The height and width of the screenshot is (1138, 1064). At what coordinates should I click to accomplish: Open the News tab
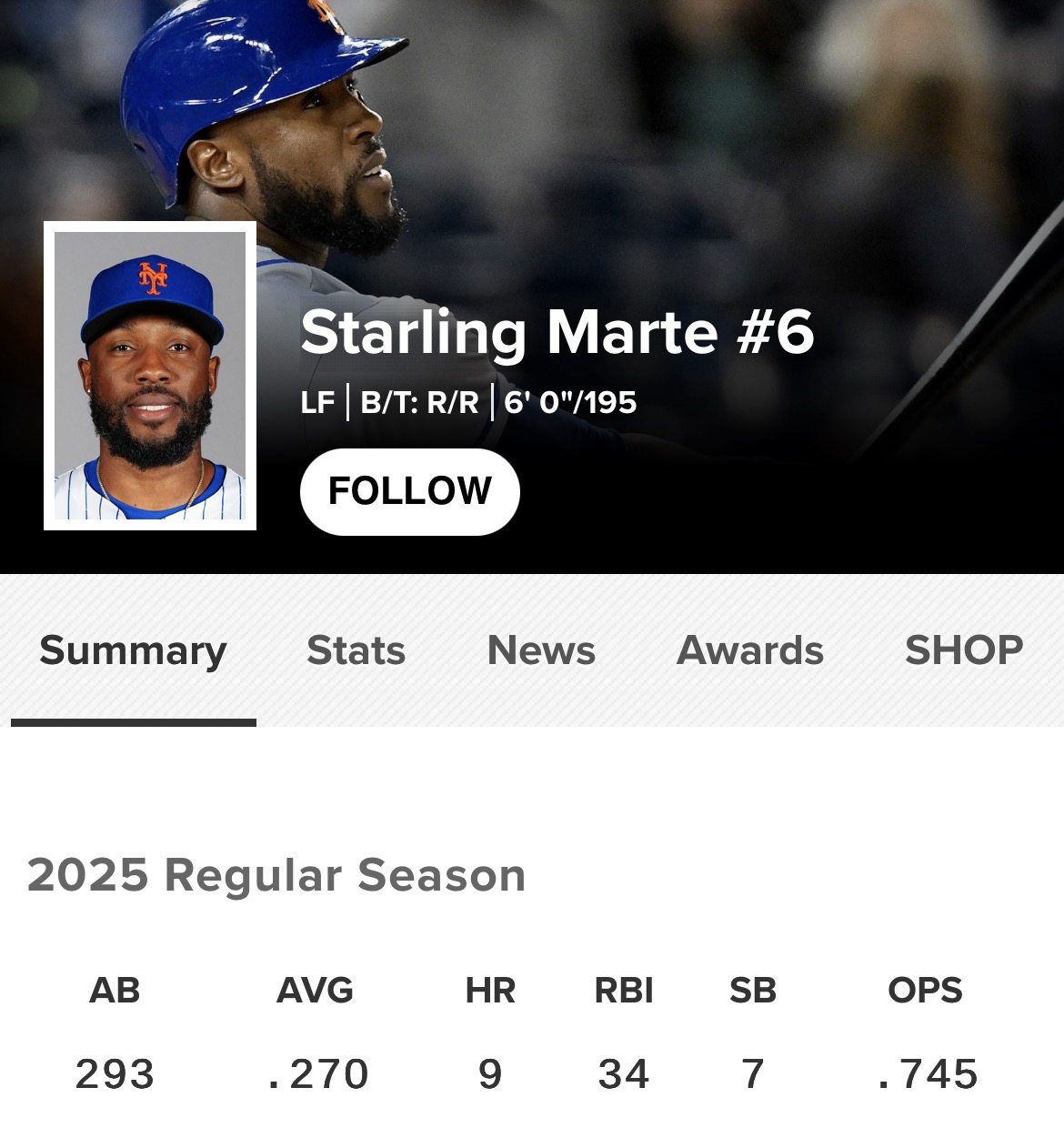tap(541, 650)
